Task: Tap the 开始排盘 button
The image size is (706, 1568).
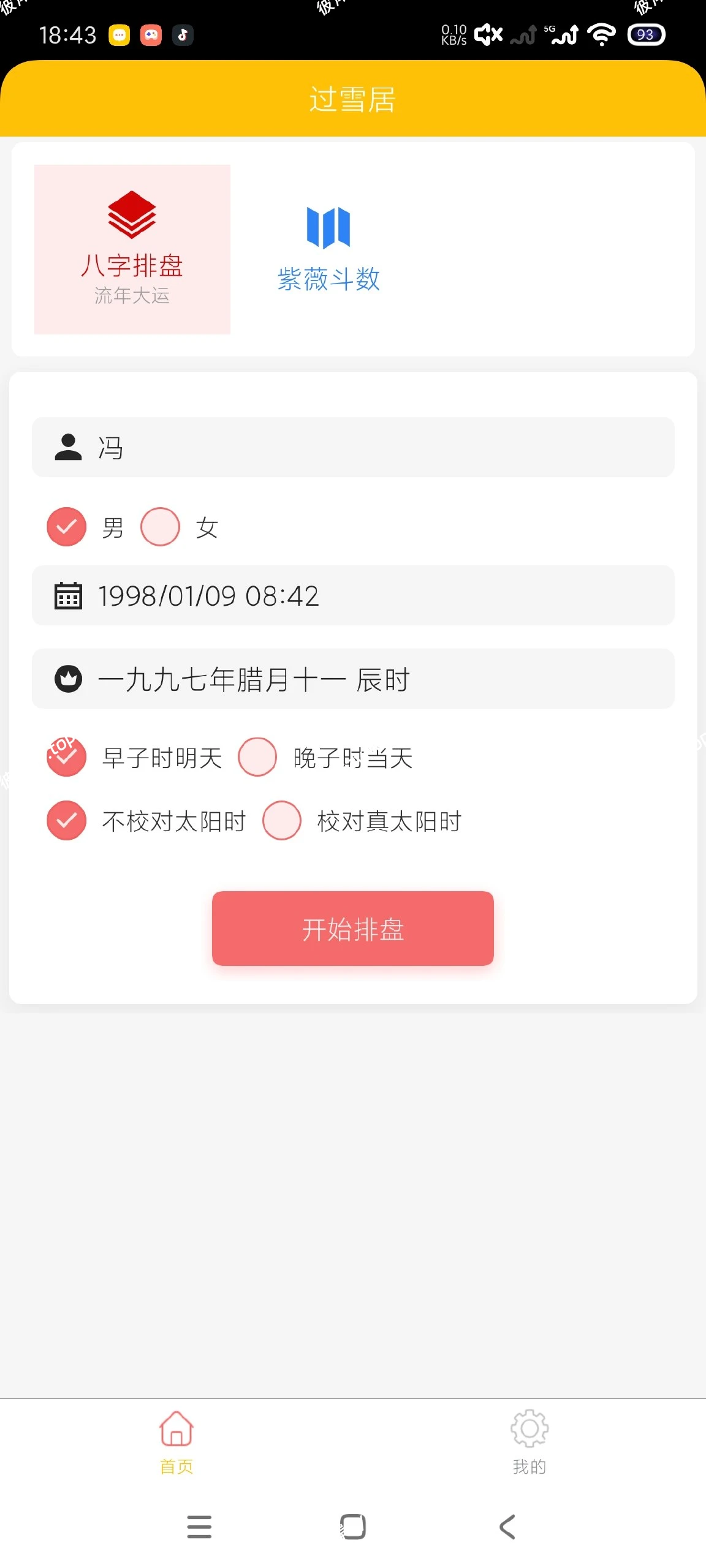Action: click(x=353, y=929)
